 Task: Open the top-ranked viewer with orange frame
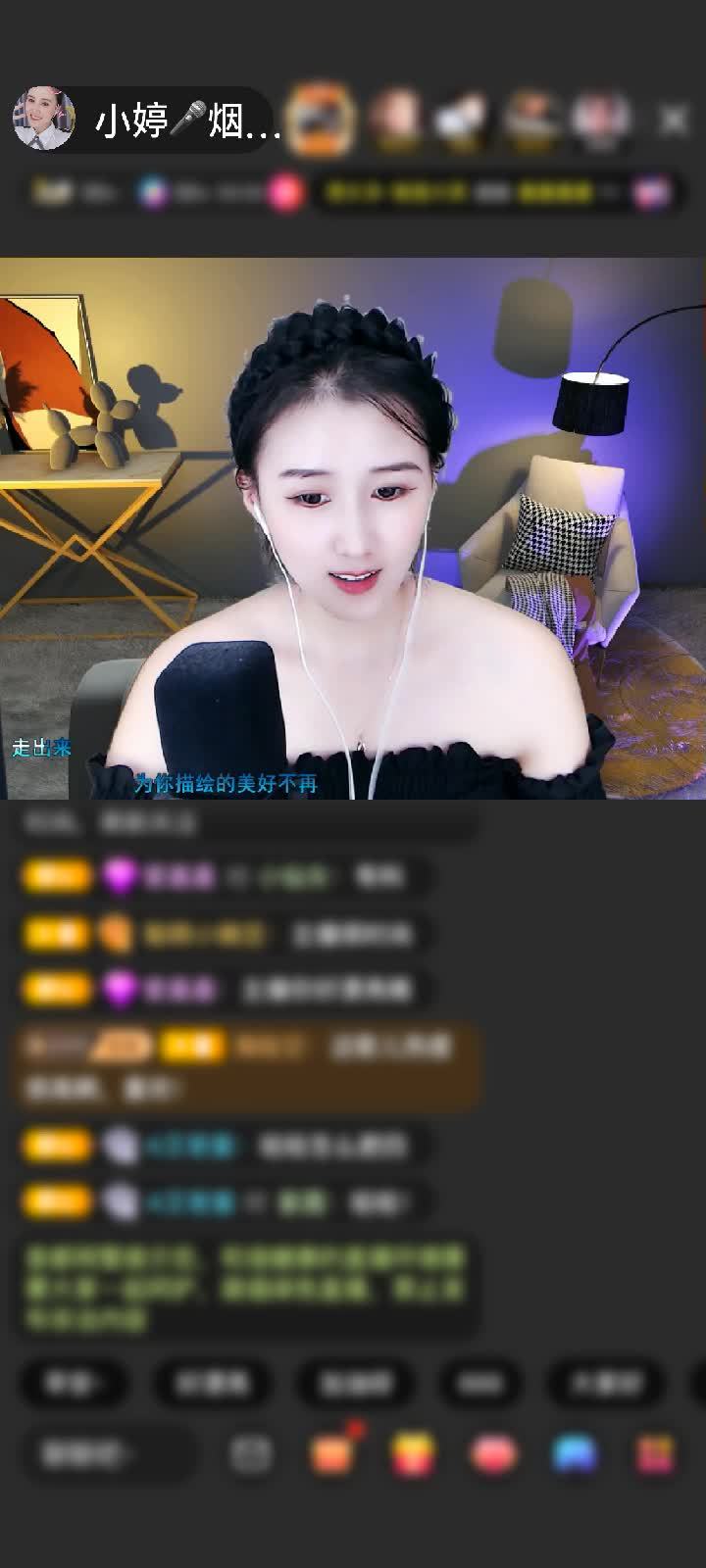point(320,119)
